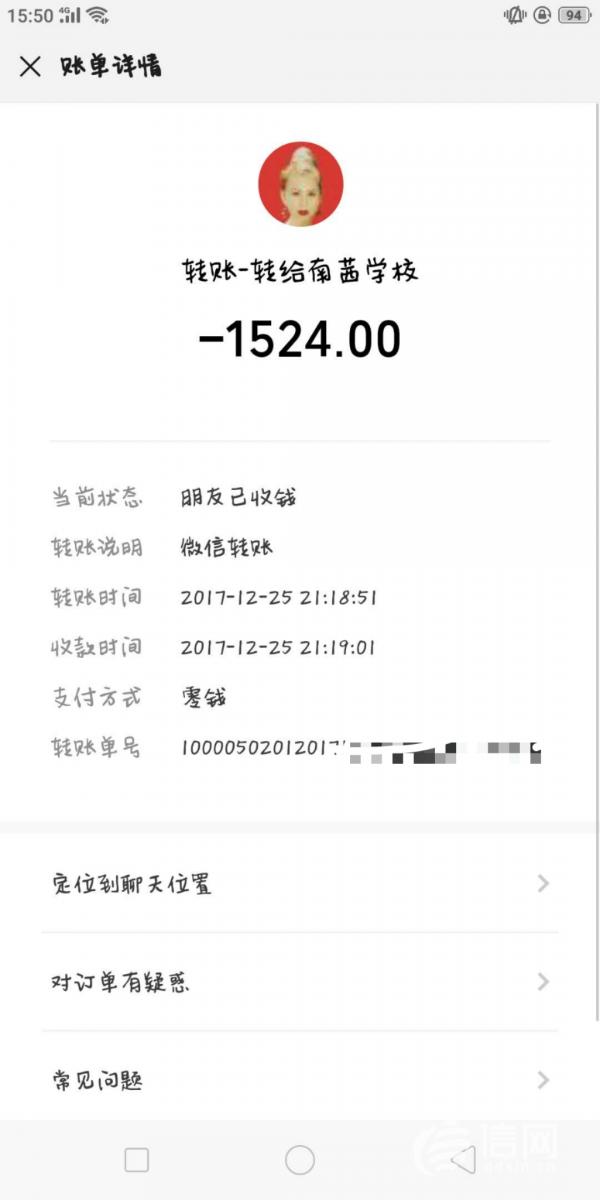600x1200 pixels.
Task: Open 对订单有疑惑 row
Action: pyautogui.click(x=300, y=982)
